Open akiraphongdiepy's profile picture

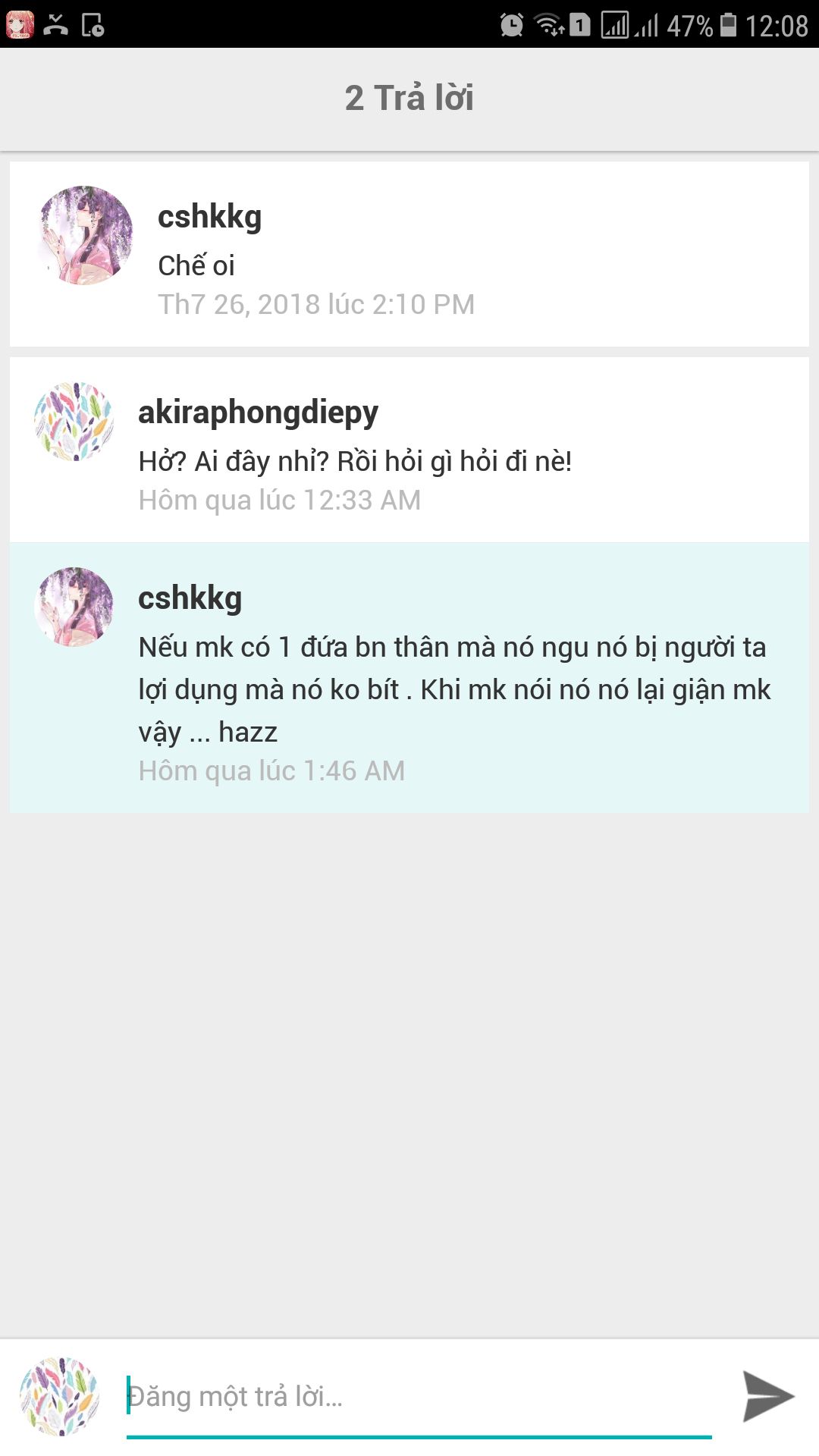click(74, 422)
